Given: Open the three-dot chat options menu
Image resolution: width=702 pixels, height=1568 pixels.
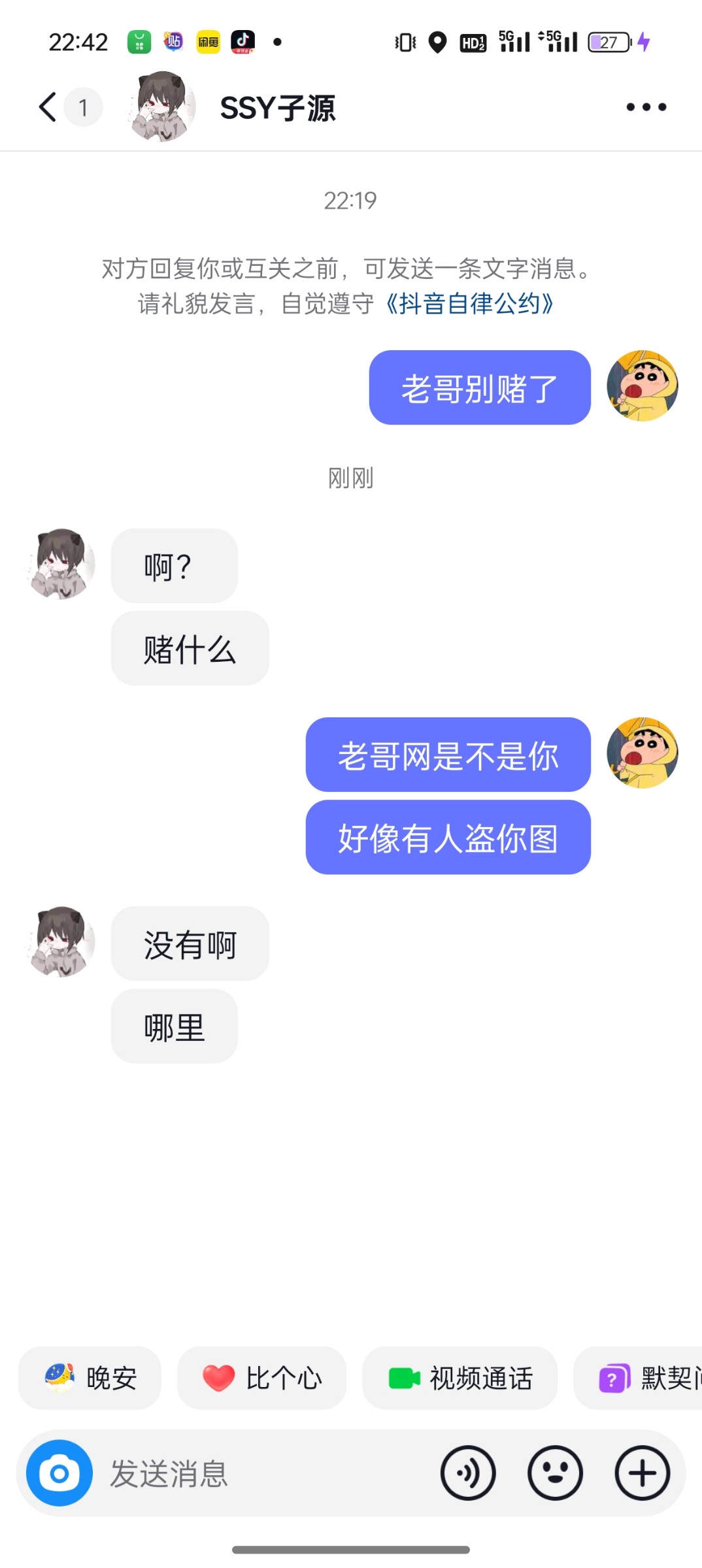Looking at the screenshot, I should [x=646, y=107].
